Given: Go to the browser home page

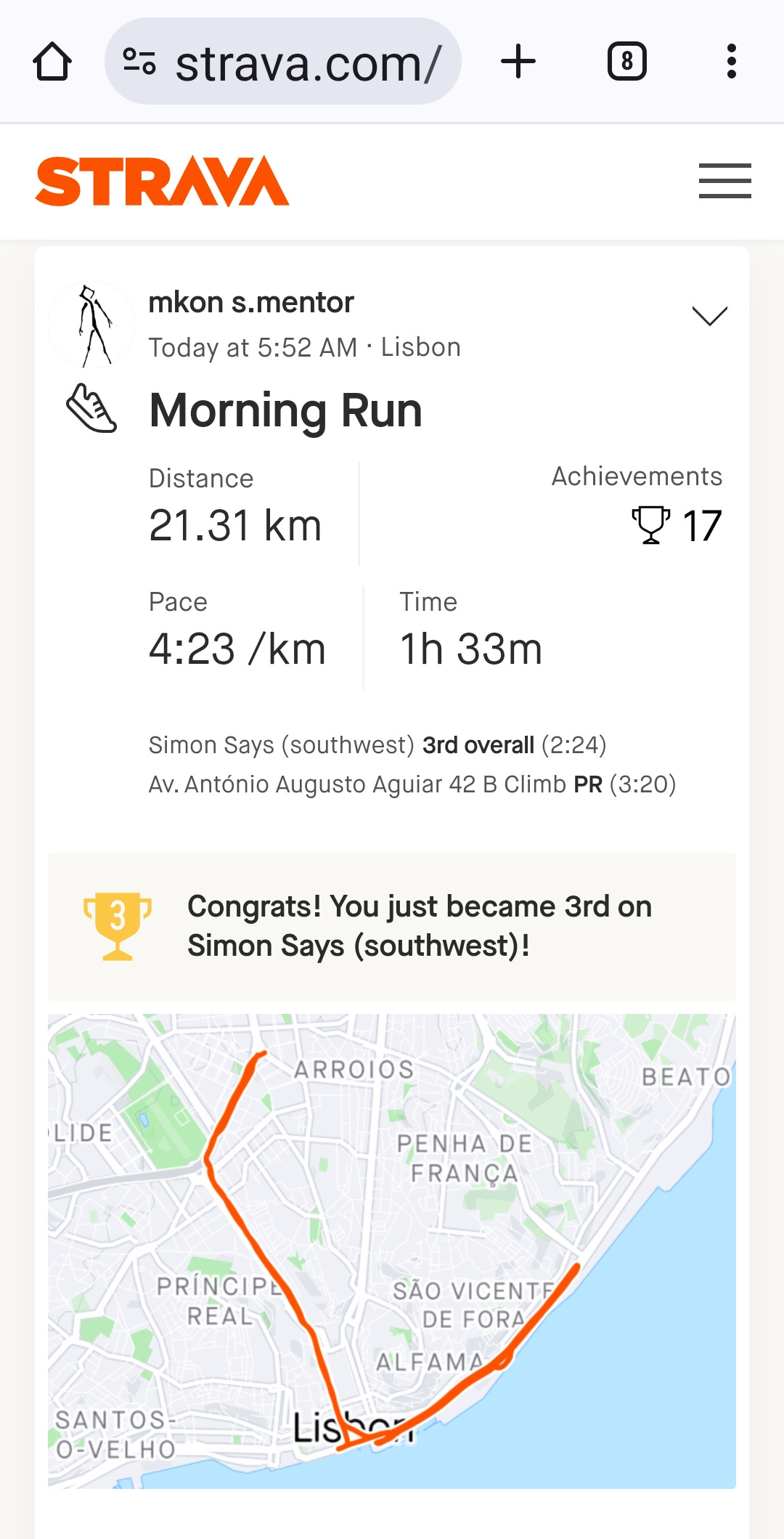Looking at the screenshot, I should tap(52, 62).
